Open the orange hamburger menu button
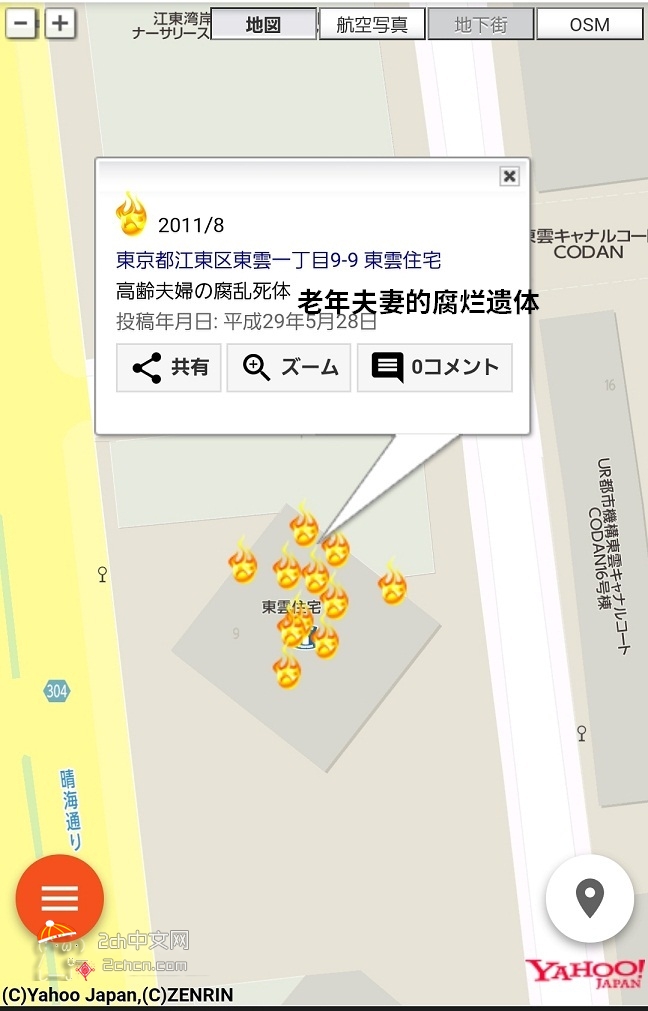The image size is (648, 1011). tap(59, 898)
